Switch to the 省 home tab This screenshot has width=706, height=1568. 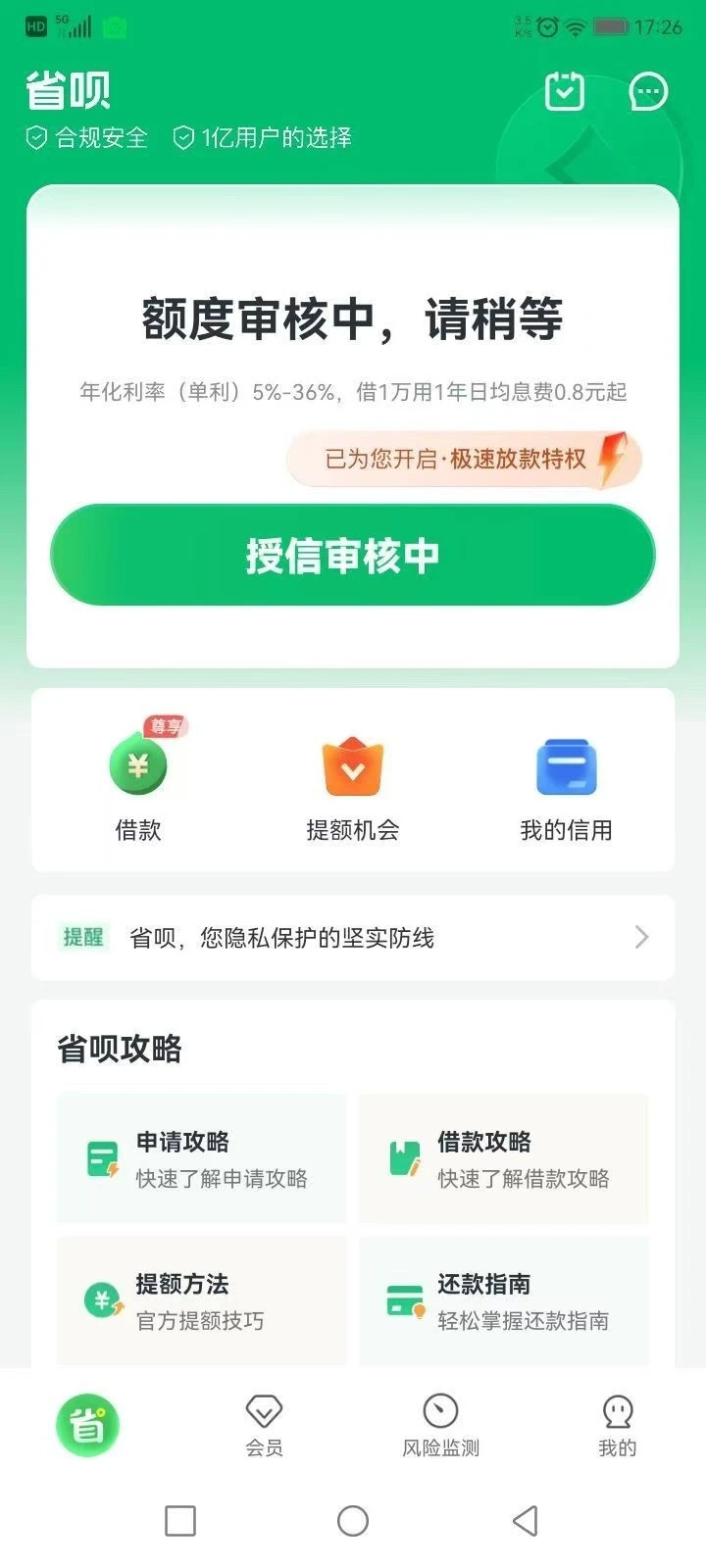(87, 1425)
